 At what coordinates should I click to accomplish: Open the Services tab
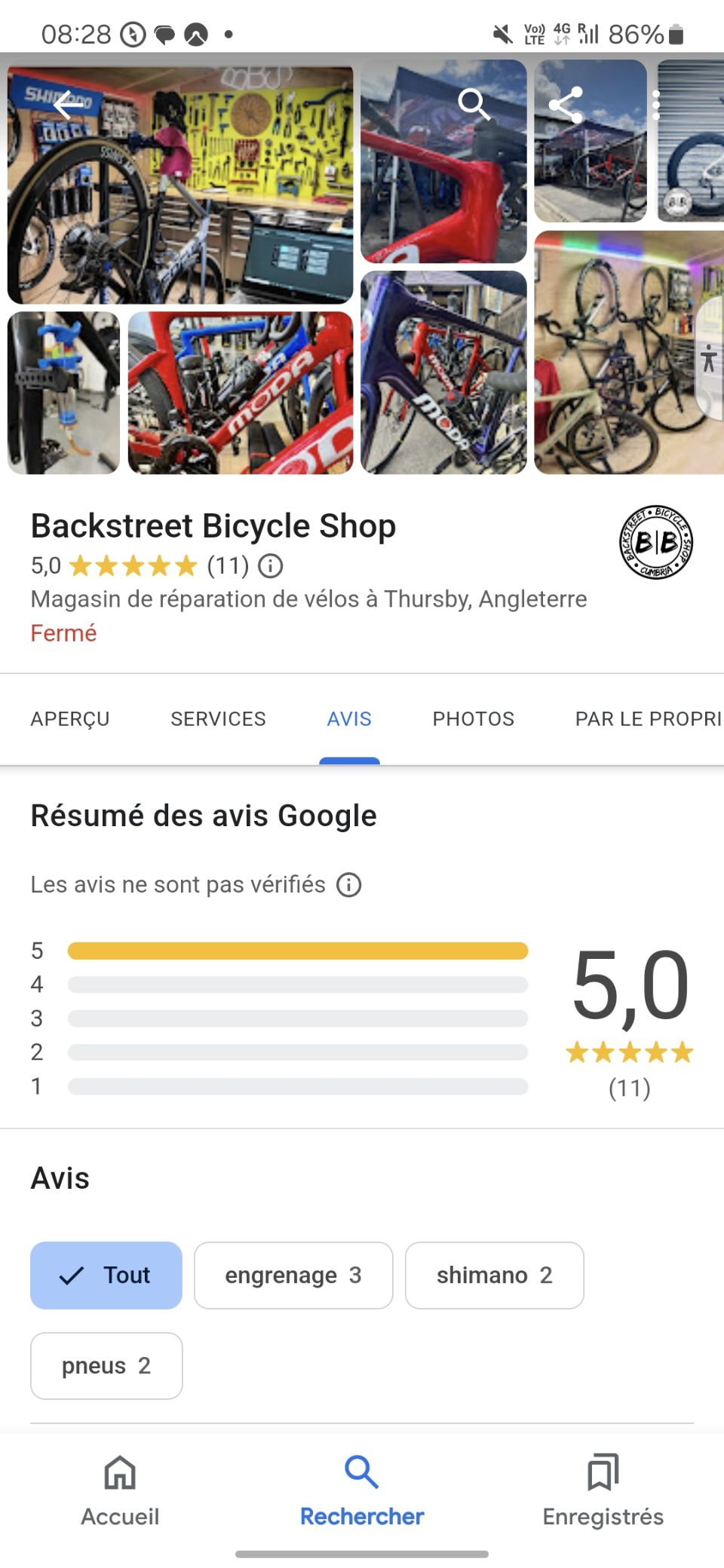(x=218, y=719)
